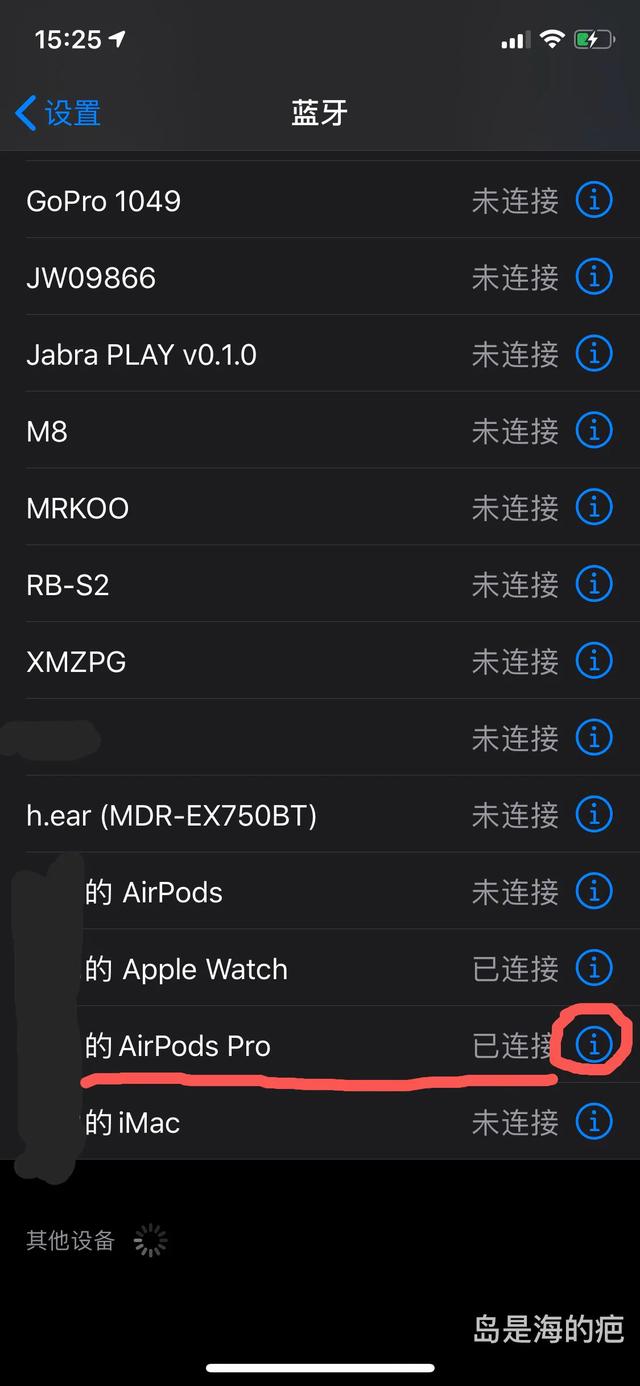
Task: Select the Jabra PLAY v0.1.0 row
Action: click(x=250, y=354)
